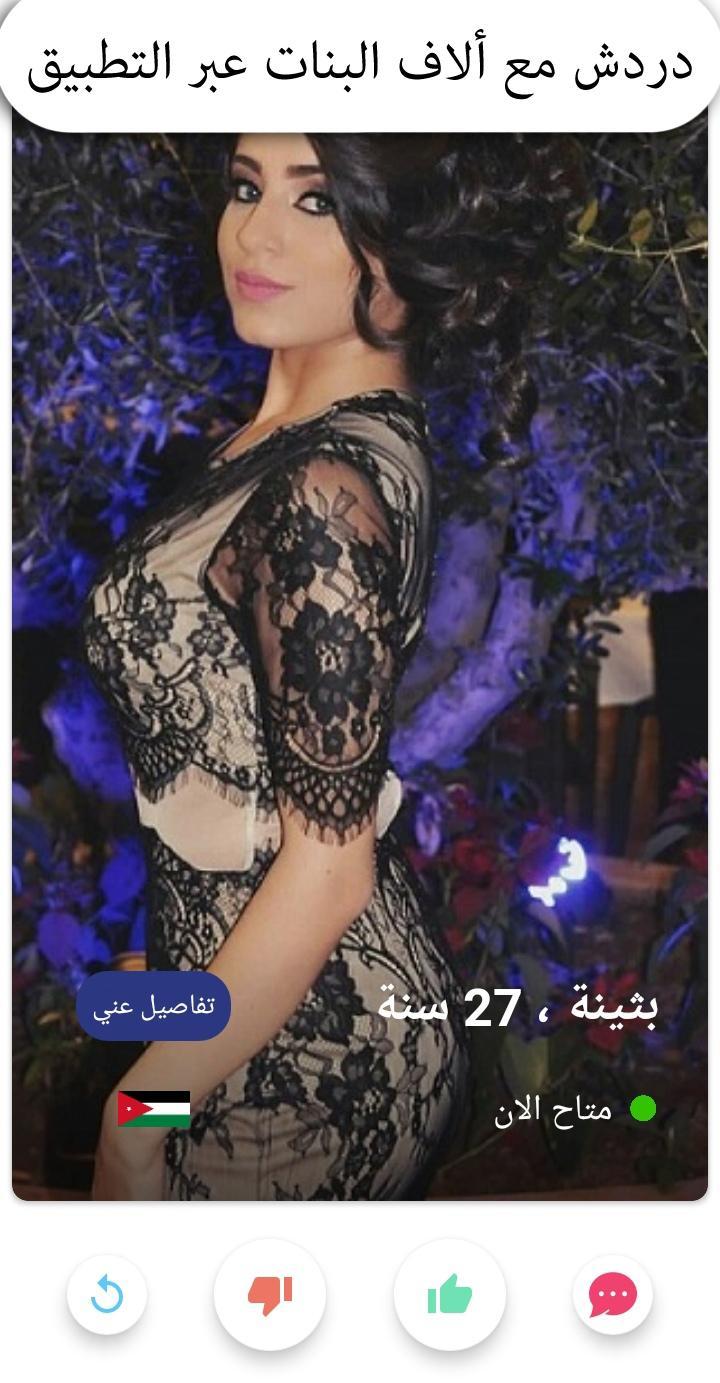Open the chat message bubble button

612,1295
